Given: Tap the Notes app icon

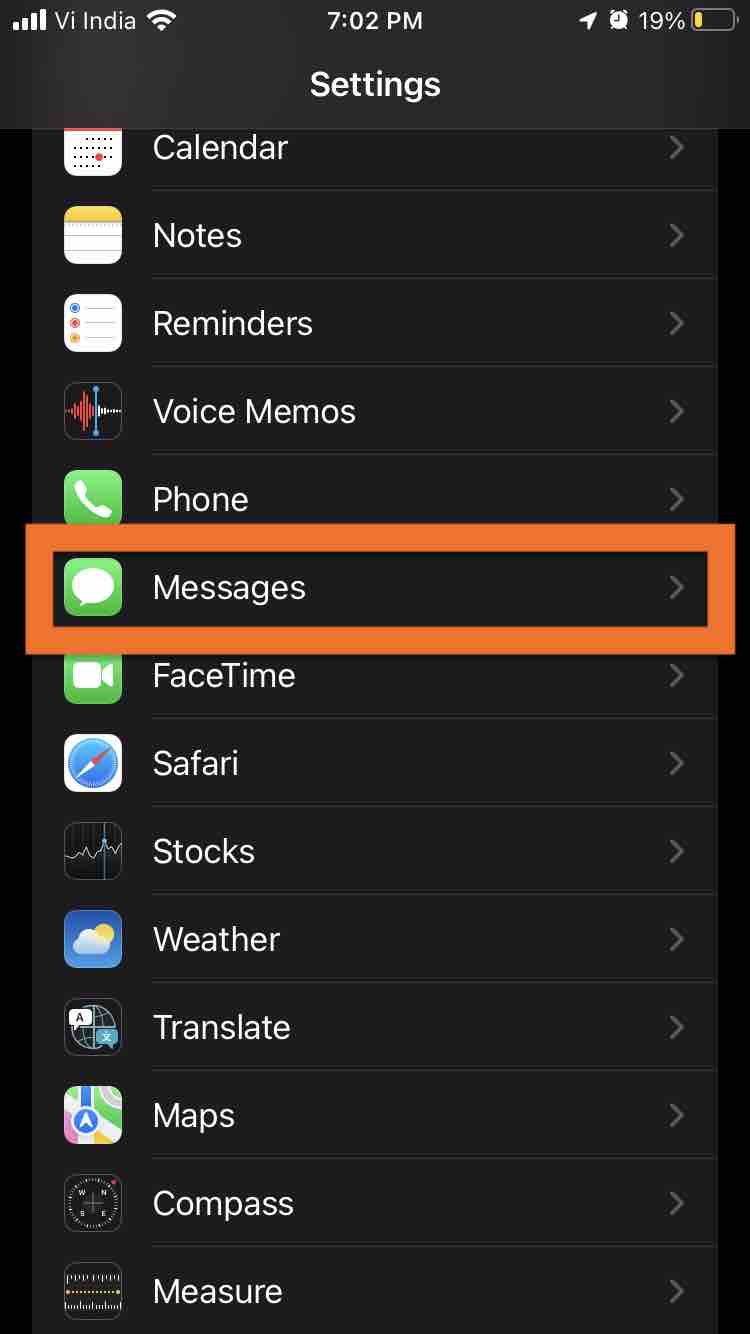Looking at the screenshot, I should pyautogui.click(x=93, y=235).
